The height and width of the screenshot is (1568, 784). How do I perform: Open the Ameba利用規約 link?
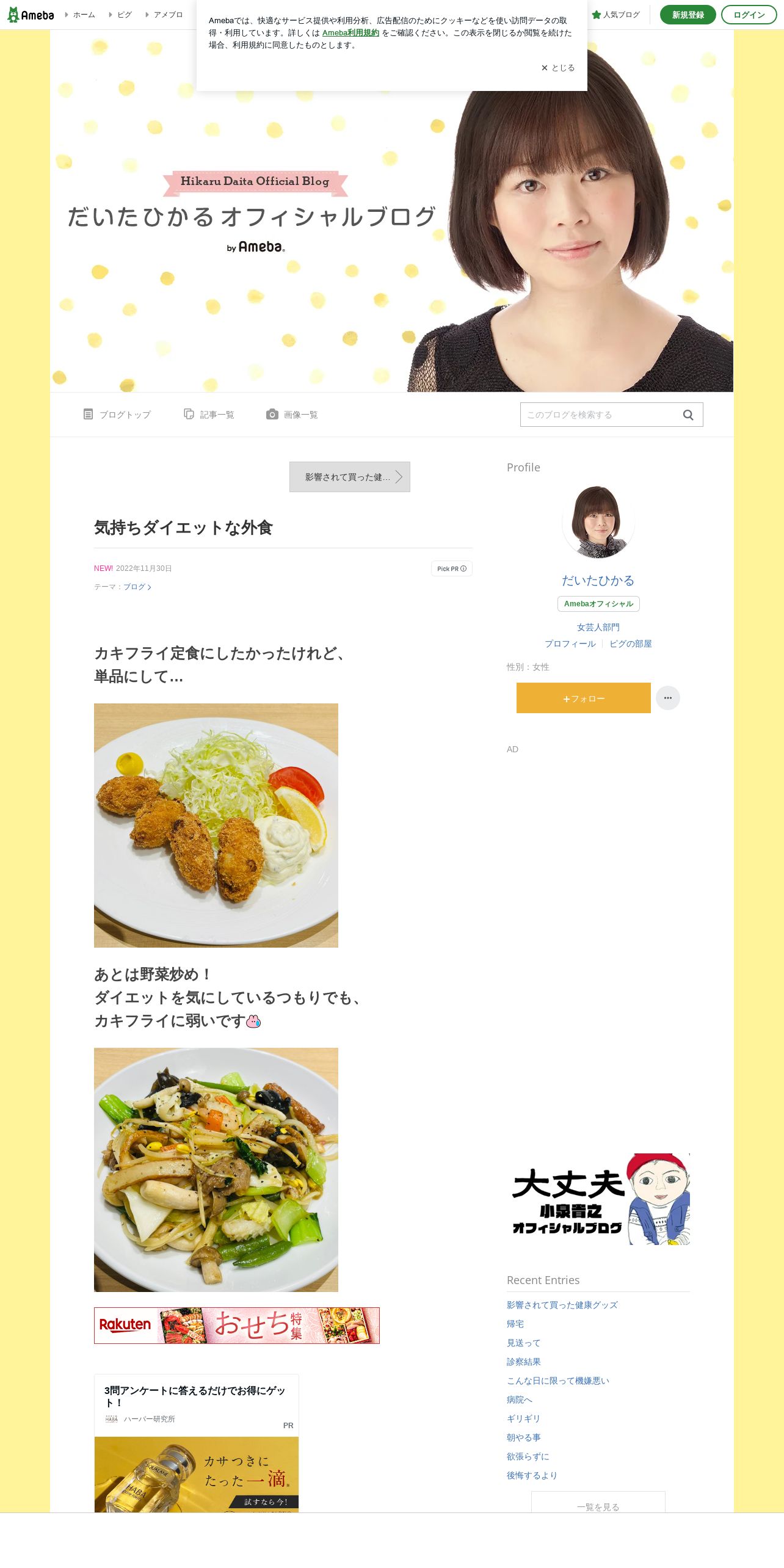(350, 33)
